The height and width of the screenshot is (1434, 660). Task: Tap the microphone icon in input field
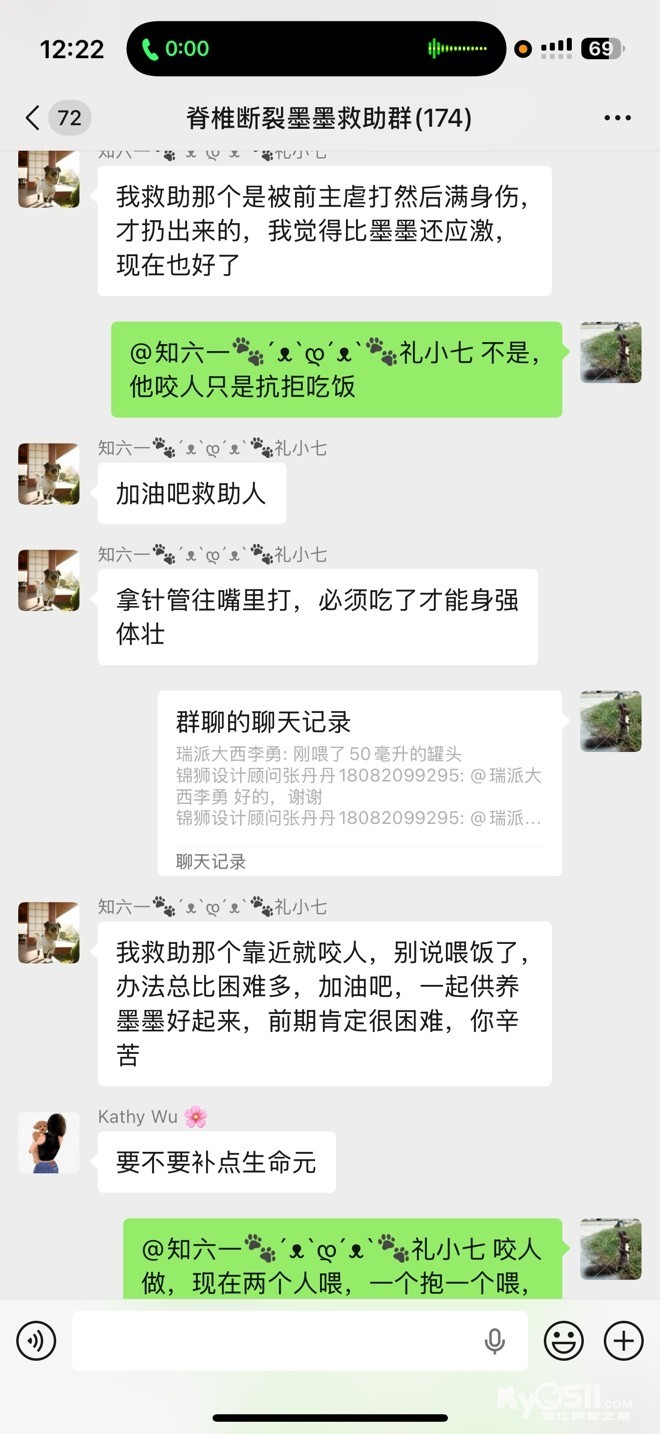tap(494, 1341)
